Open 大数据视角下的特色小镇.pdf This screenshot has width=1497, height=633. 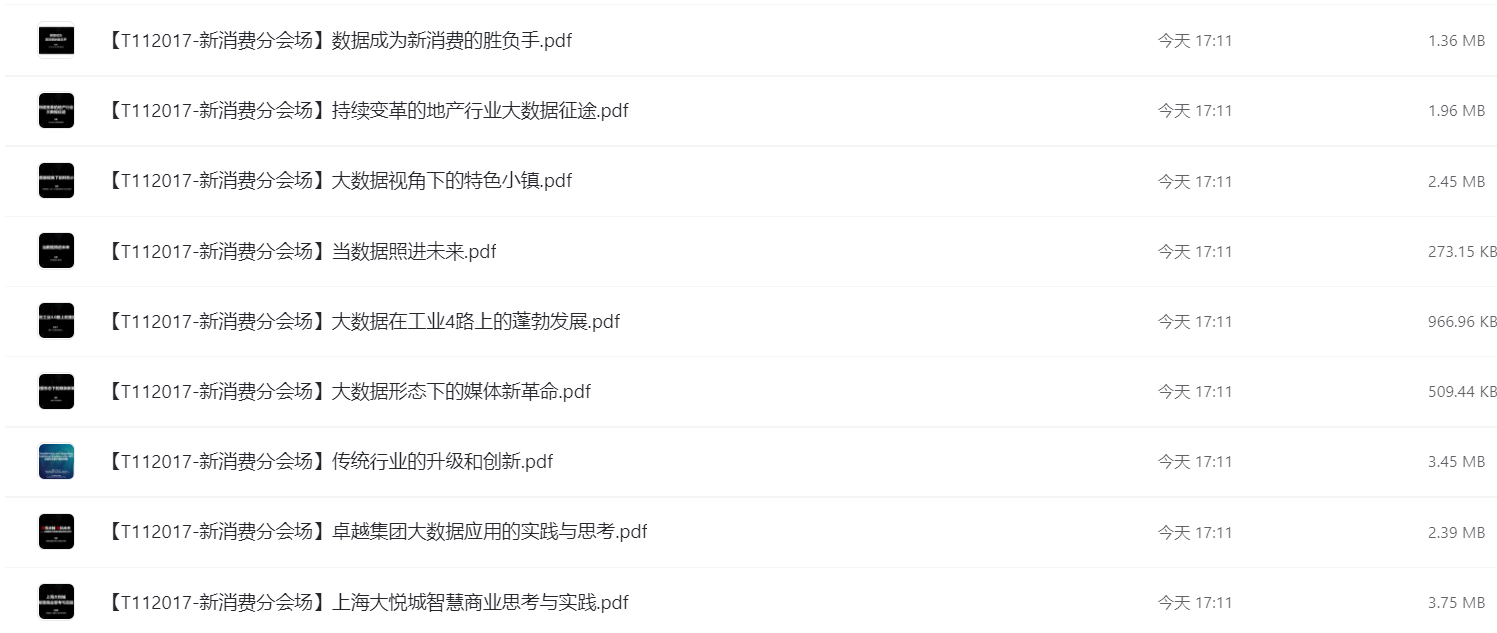pyautogui.click(x=340, y=181)
